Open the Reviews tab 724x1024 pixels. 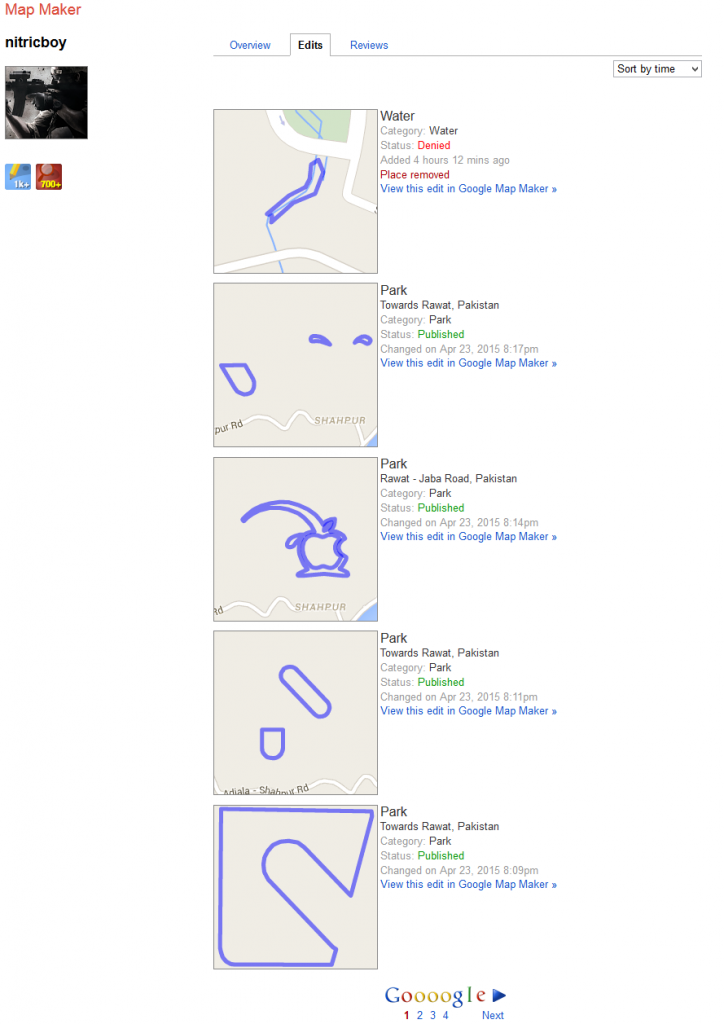click(369, 45)
